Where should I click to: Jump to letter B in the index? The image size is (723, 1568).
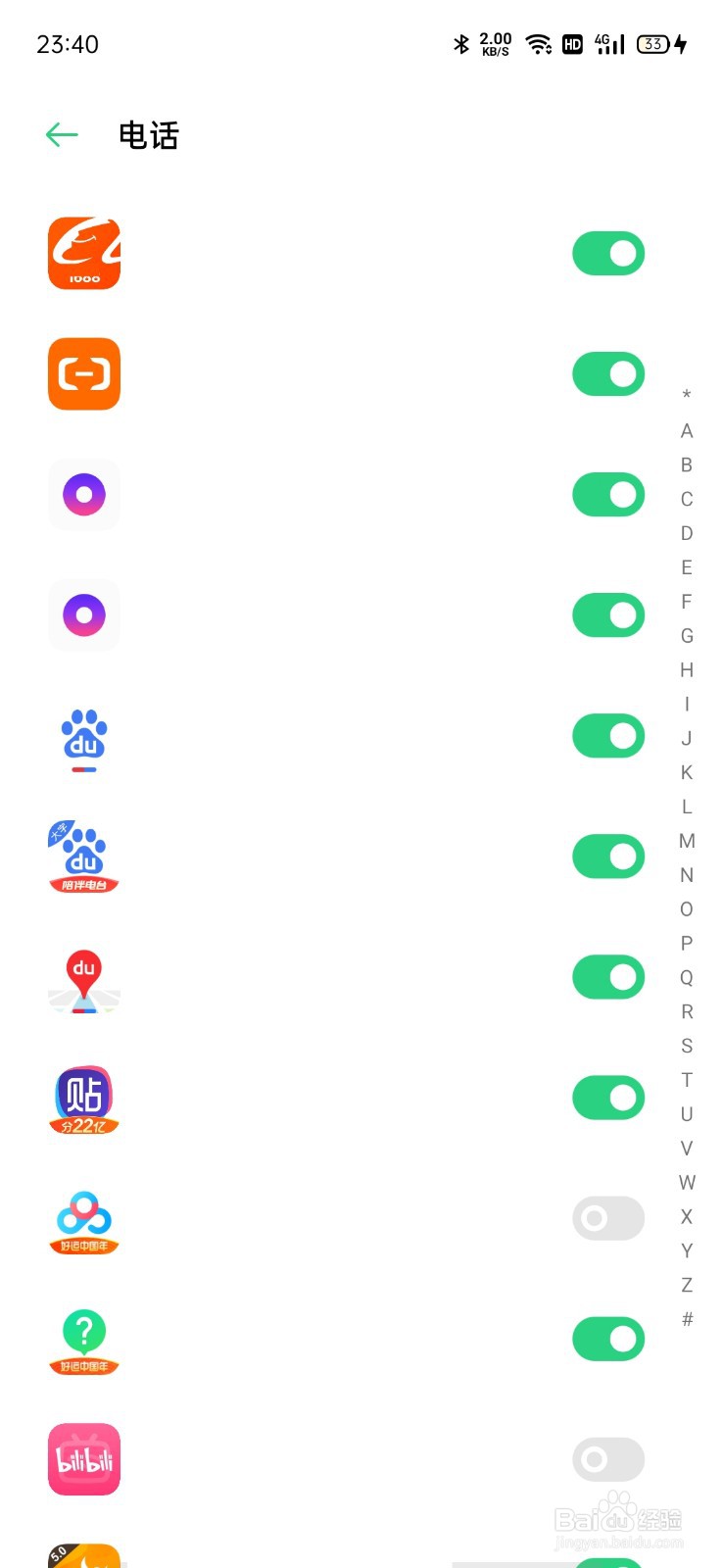point(687,465)
